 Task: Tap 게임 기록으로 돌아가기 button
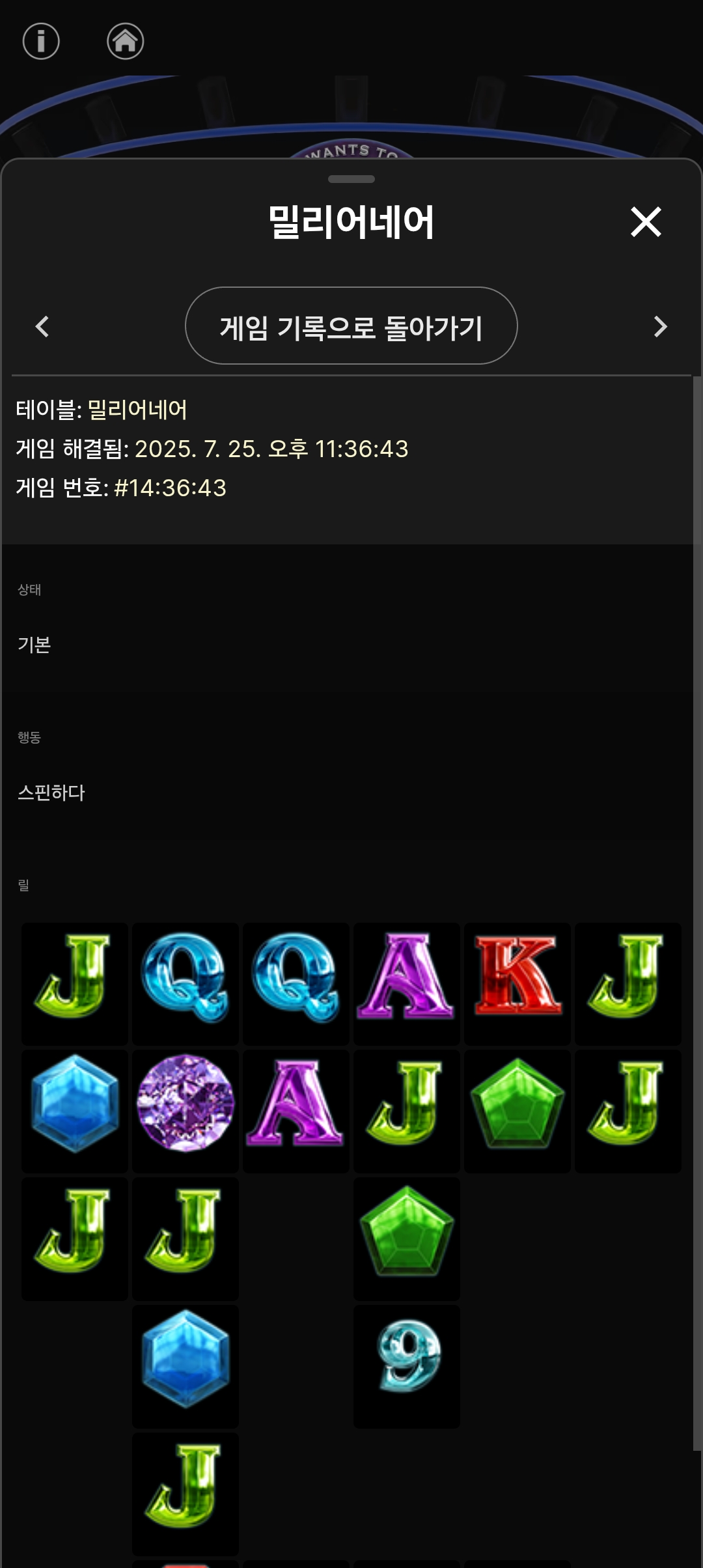coord(351,326)
